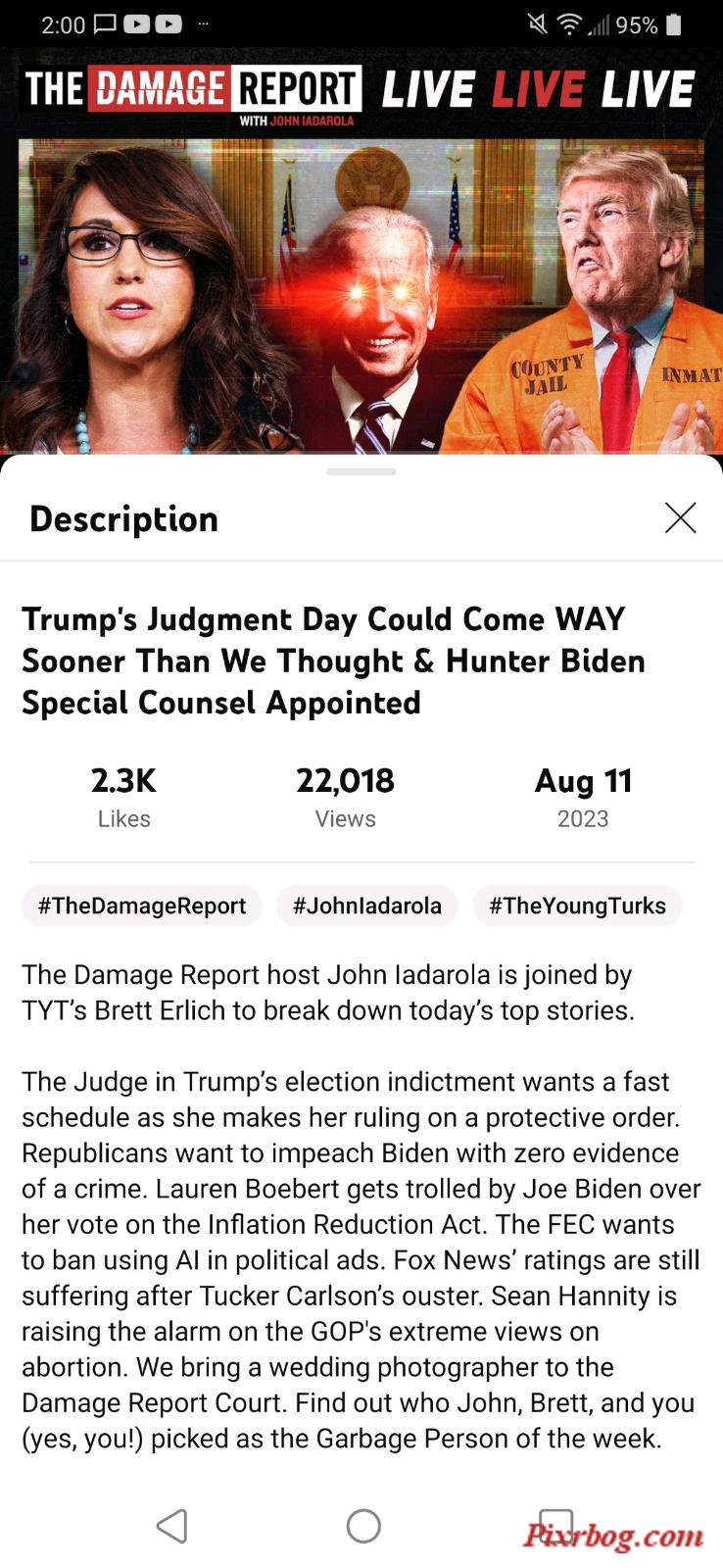Open the #JohnIadarola hashtag chip

click(x=367, y=906)
